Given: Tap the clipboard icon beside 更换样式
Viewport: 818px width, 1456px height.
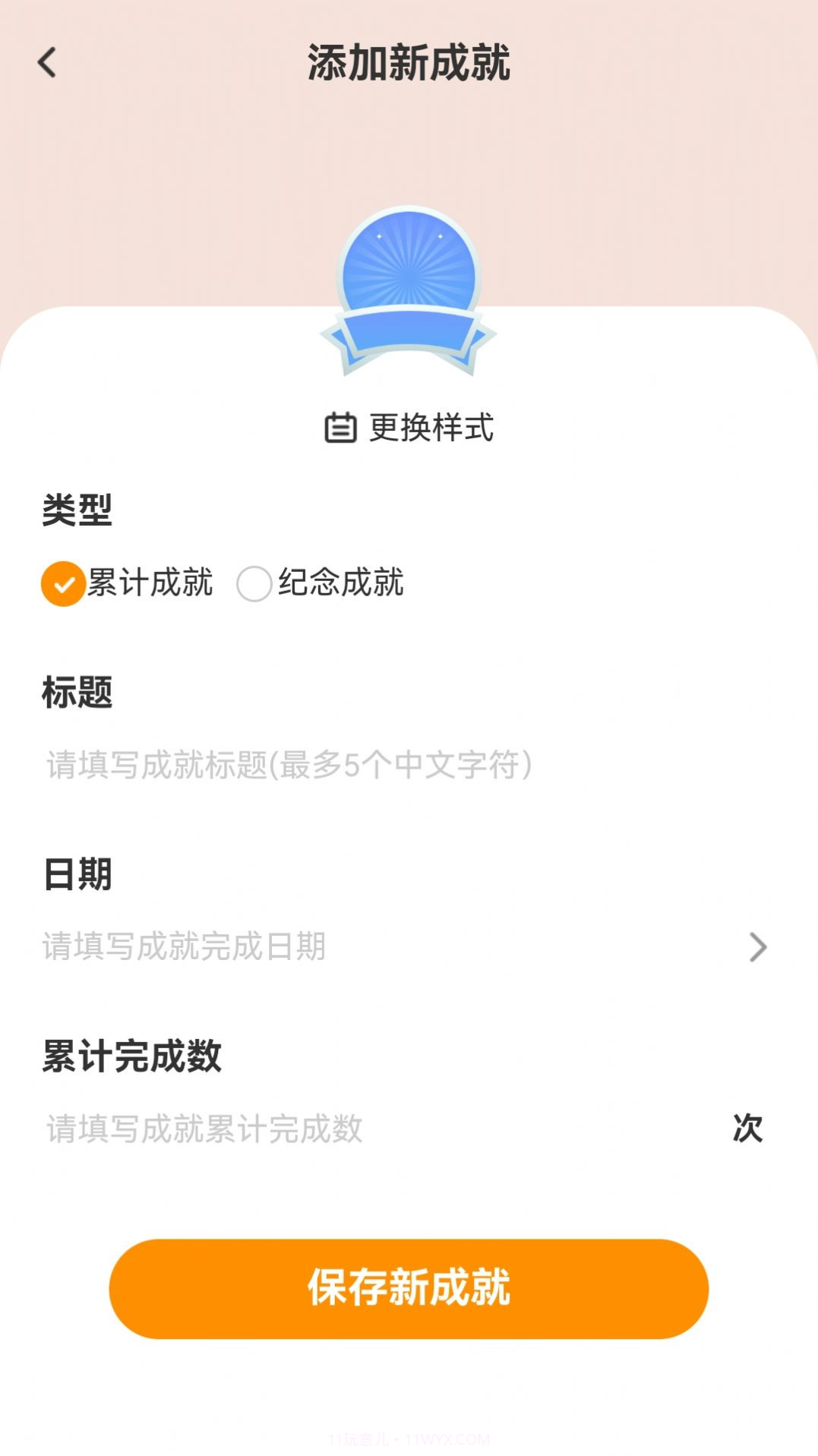Looking at the screenshot, I should (340, 428).
